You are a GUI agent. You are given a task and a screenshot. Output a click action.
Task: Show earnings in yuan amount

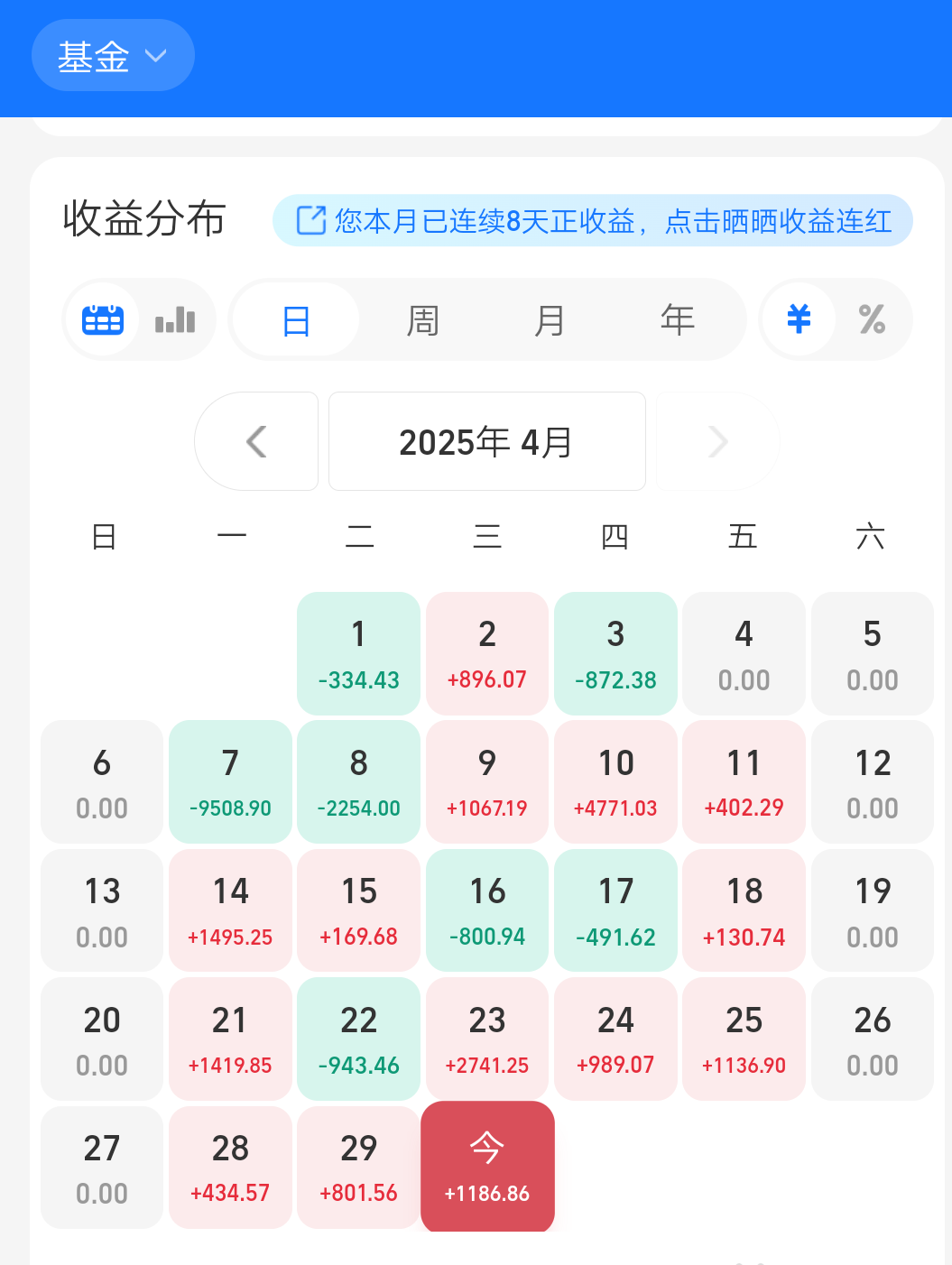[799, 319]
